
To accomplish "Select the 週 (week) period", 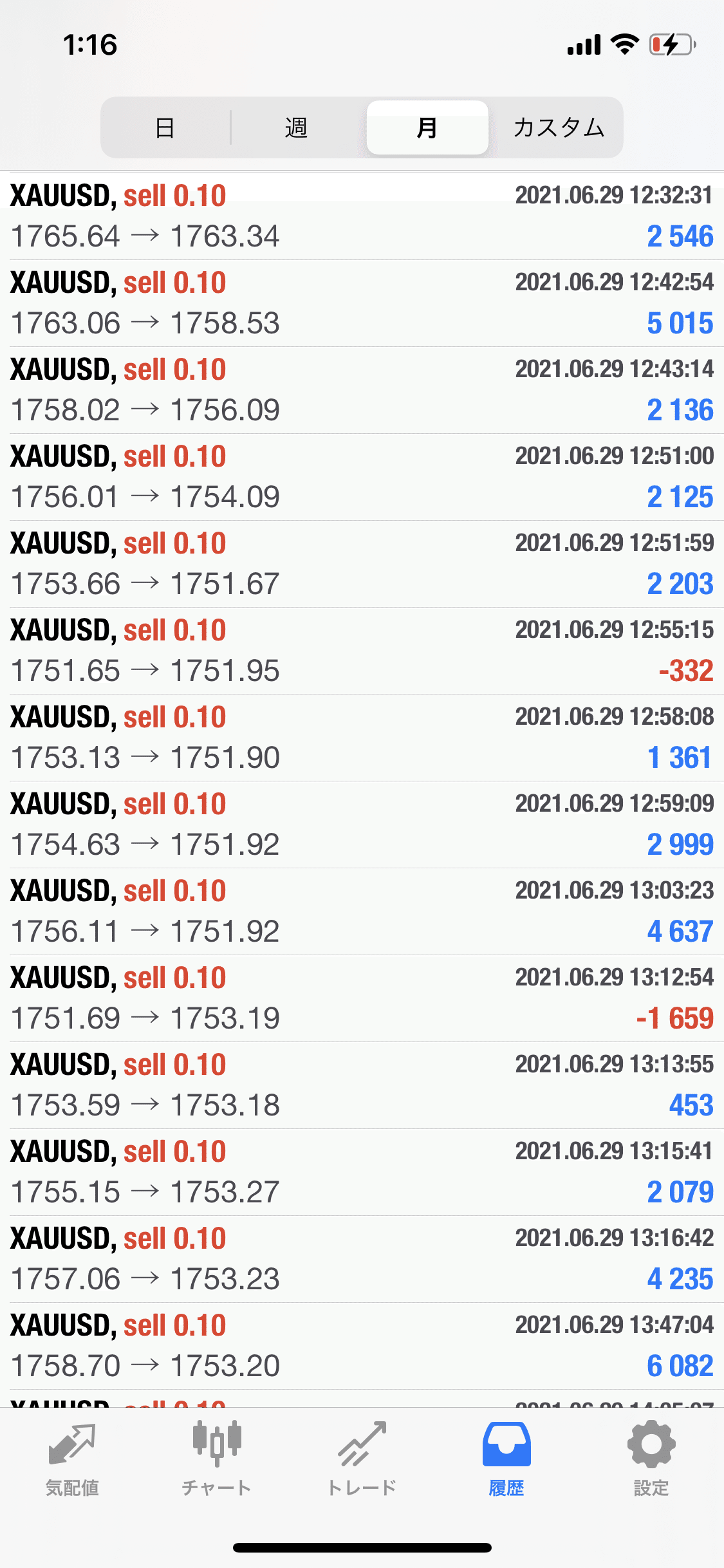I will click(x=296, y=127).
